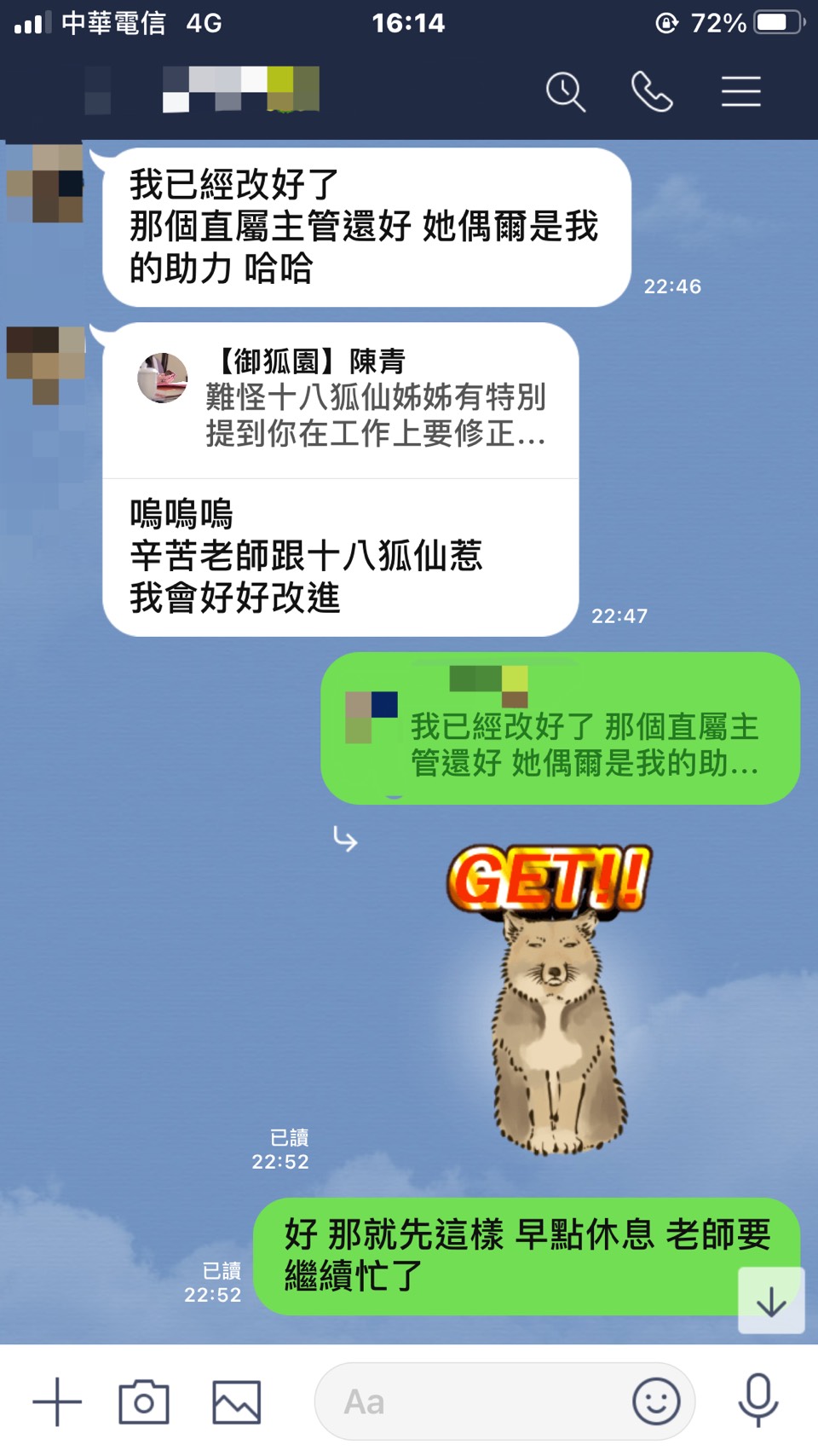Open the chat menu
Image resolution: width=818 pixels, height=1456 pixels.
coord(740,92)
